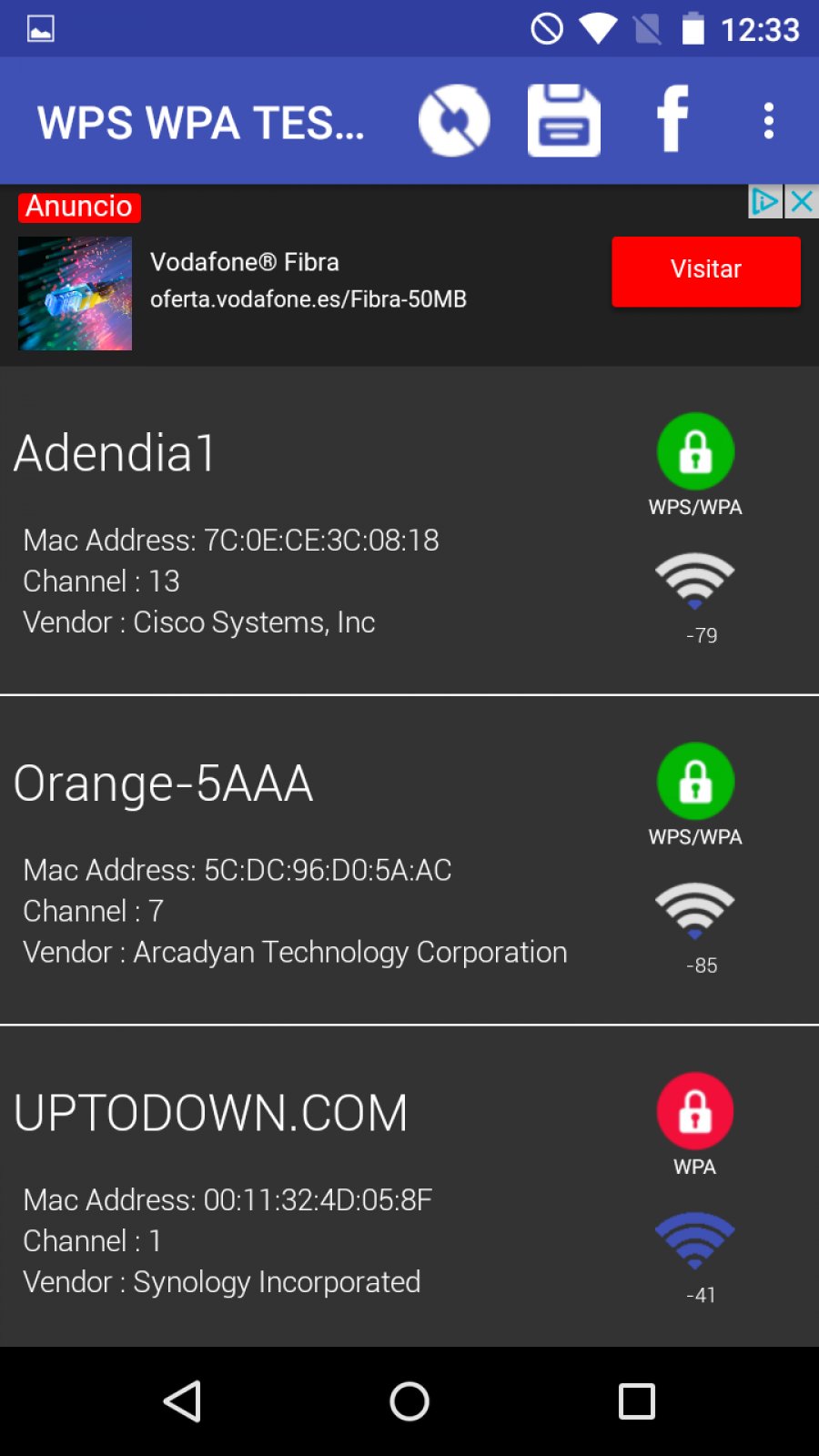
Task: Open the Facebook page icon
Action: pyautogui.click(x=672, y=119)
